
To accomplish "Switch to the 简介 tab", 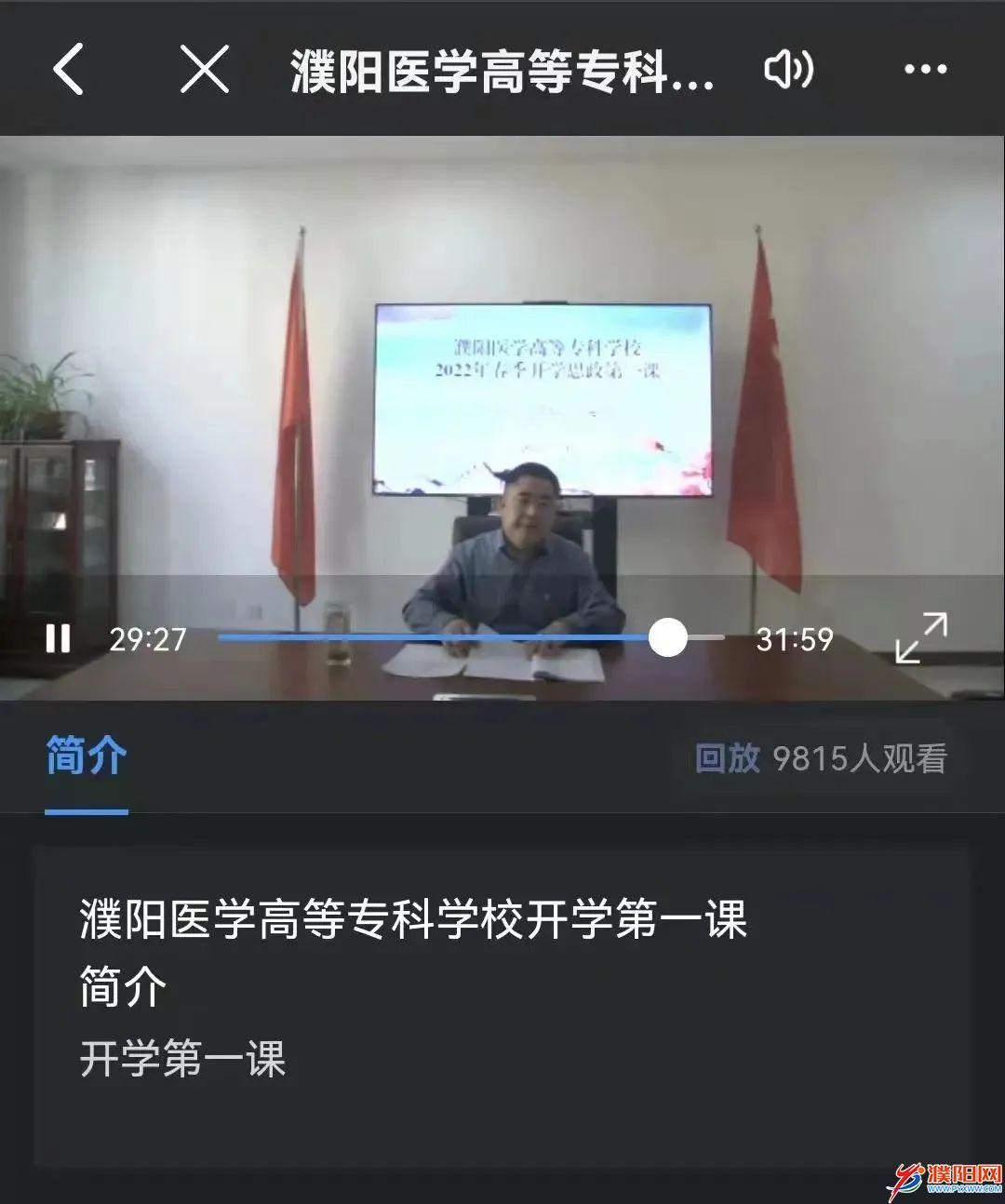I will [x=87, y=756].
